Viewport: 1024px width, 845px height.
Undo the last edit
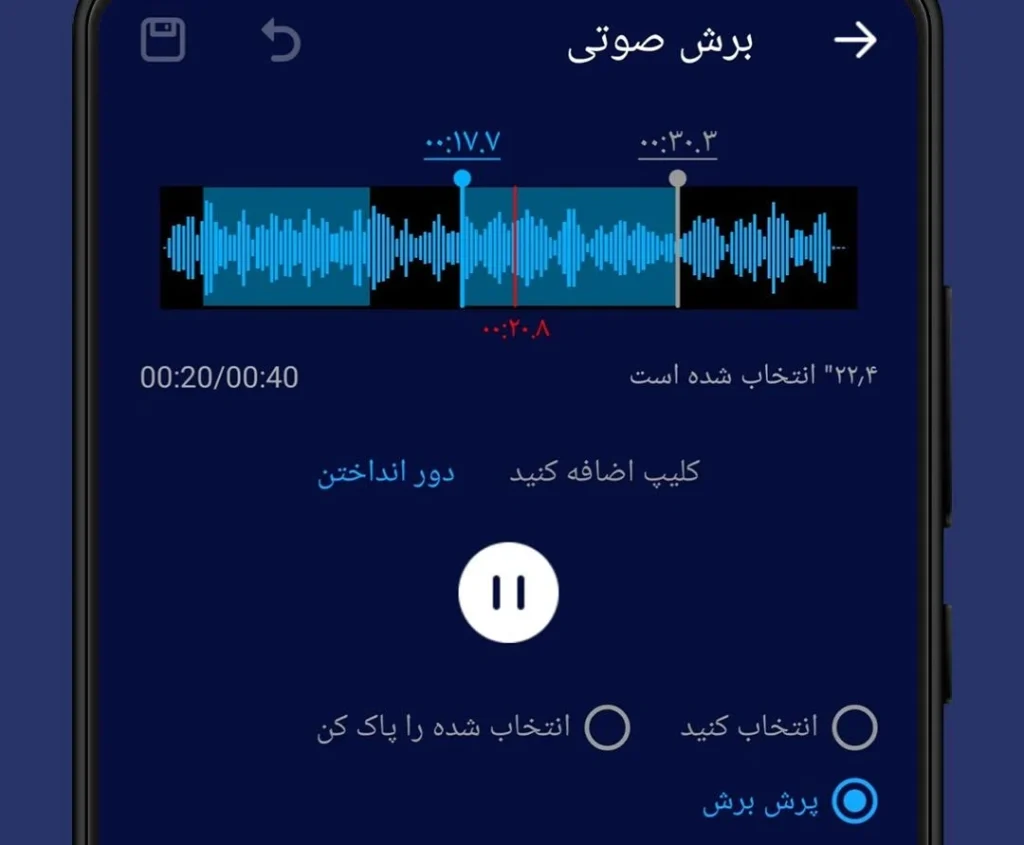click(x=281, y=41)
